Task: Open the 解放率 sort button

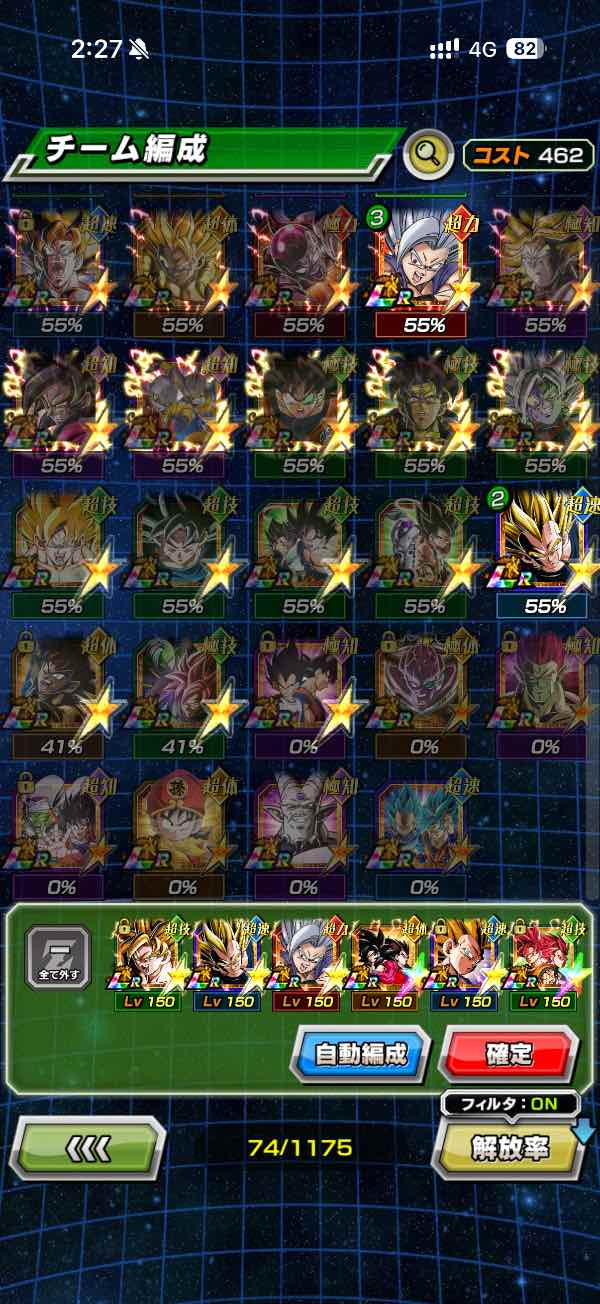Action: tap(509, 1149)
